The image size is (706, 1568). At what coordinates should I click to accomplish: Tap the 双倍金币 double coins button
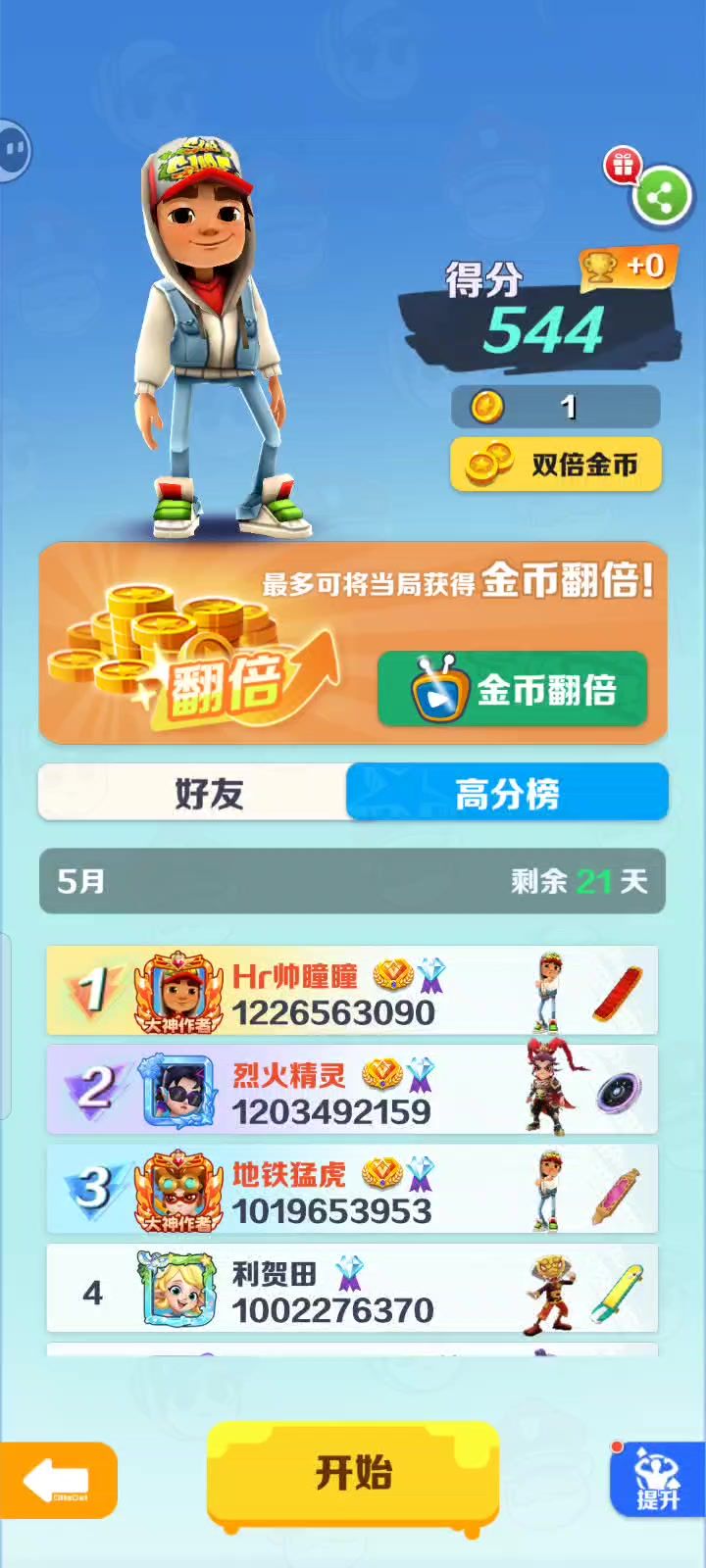point(556,465)
